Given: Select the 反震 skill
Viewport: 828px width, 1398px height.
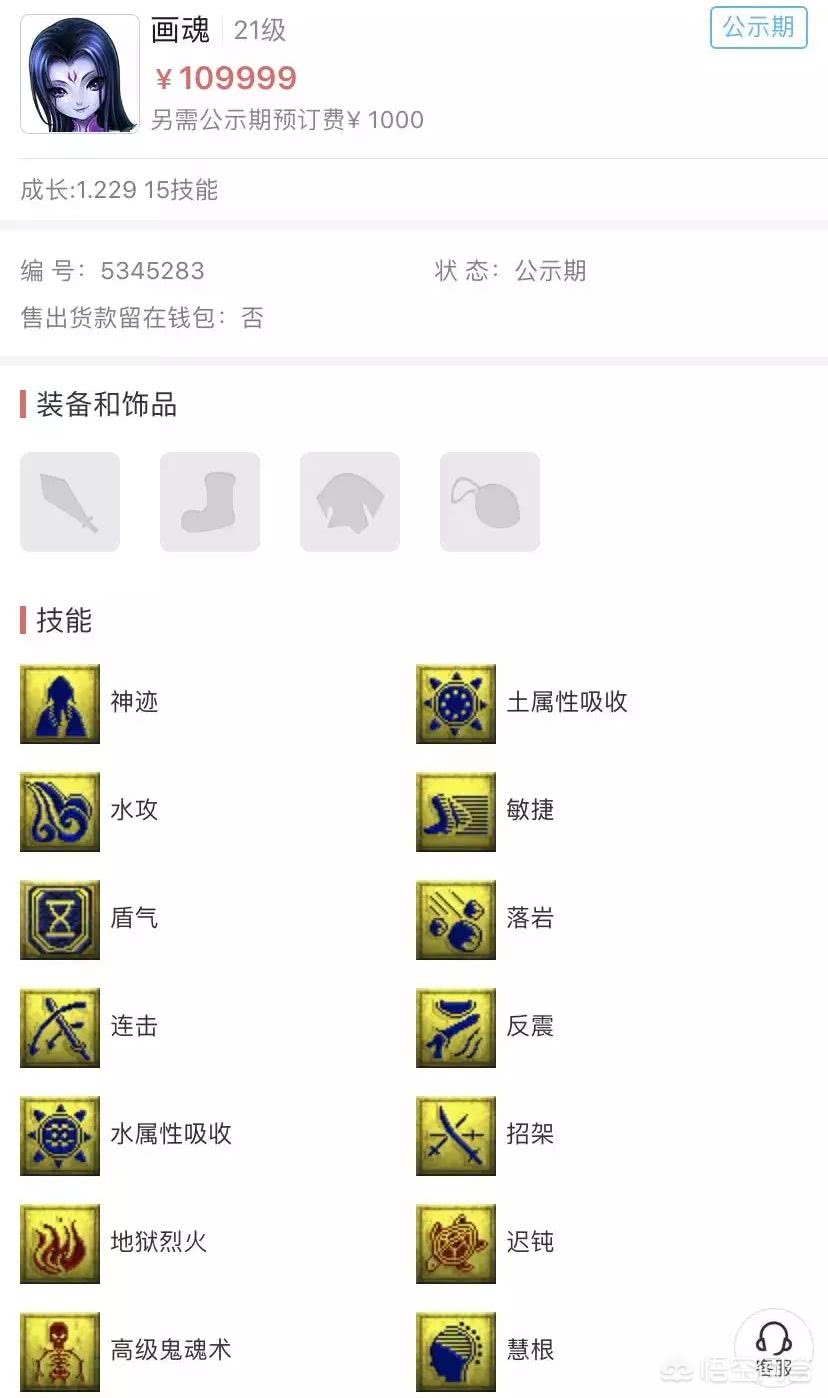Looking at the screenshot, I should [x=456, y=1027].
